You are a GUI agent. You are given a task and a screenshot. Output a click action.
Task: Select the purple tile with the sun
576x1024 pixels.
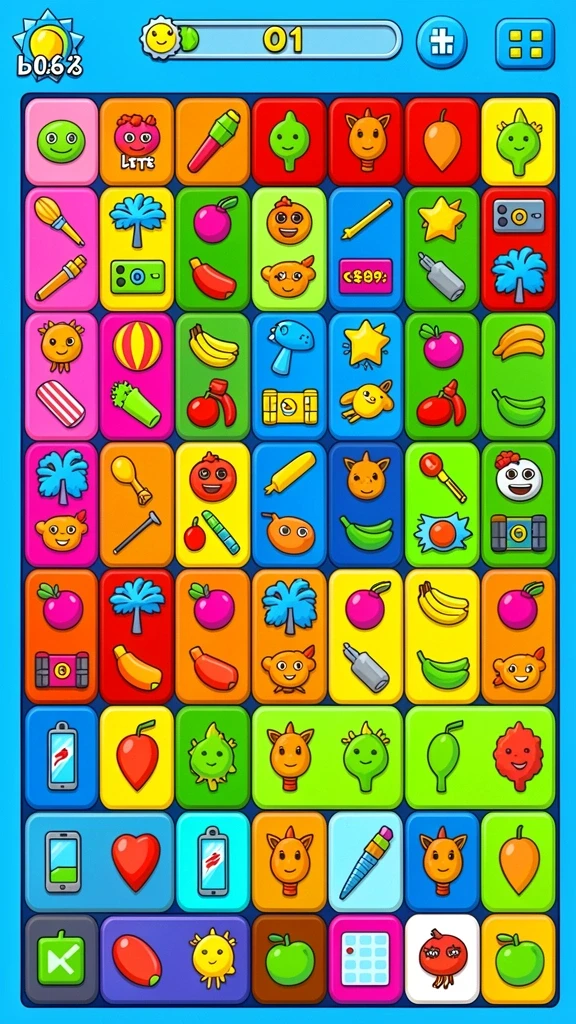point(175,959)
